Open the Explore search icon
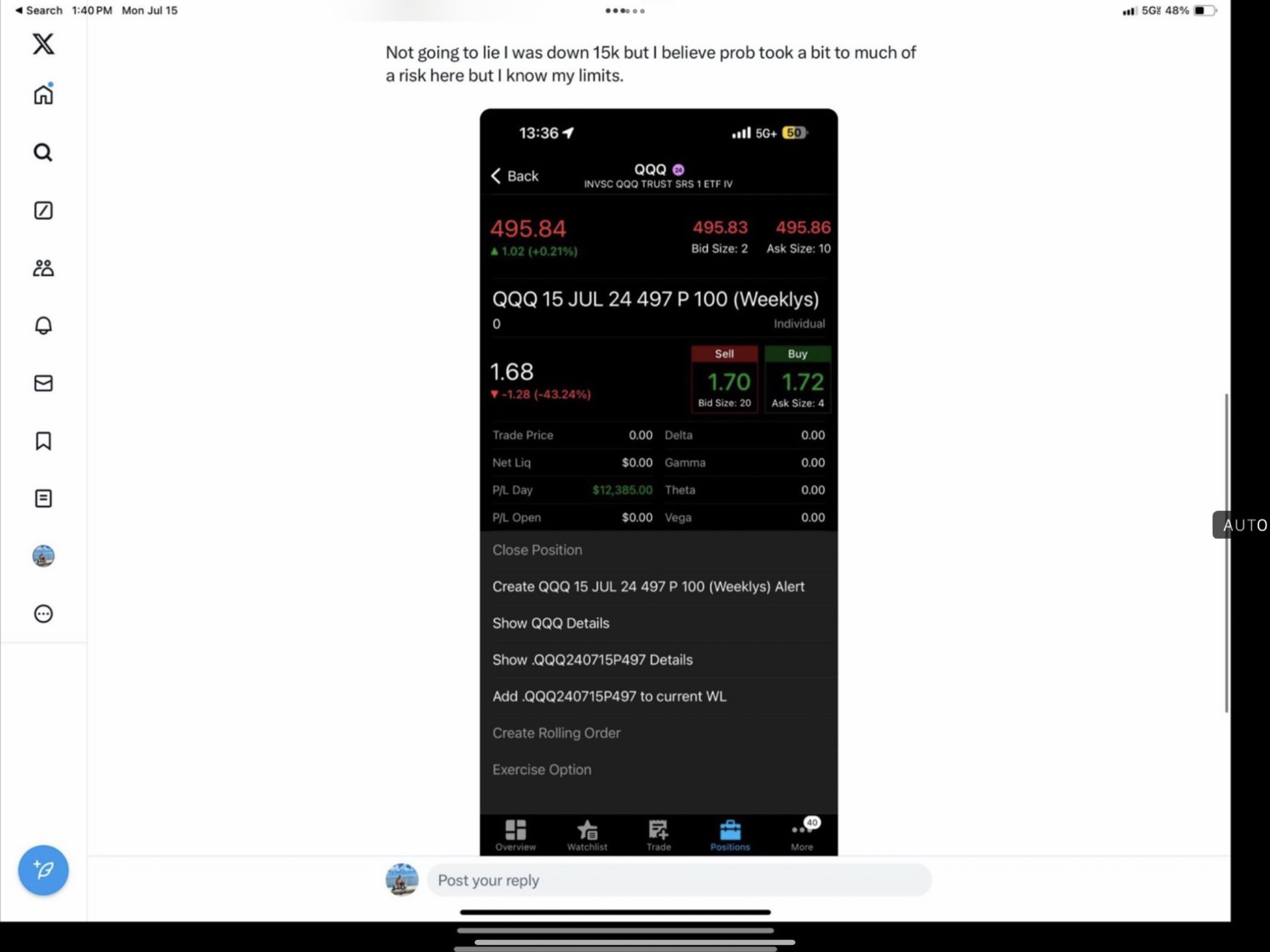The image size is (1270, 952). (x=43, y=153)
